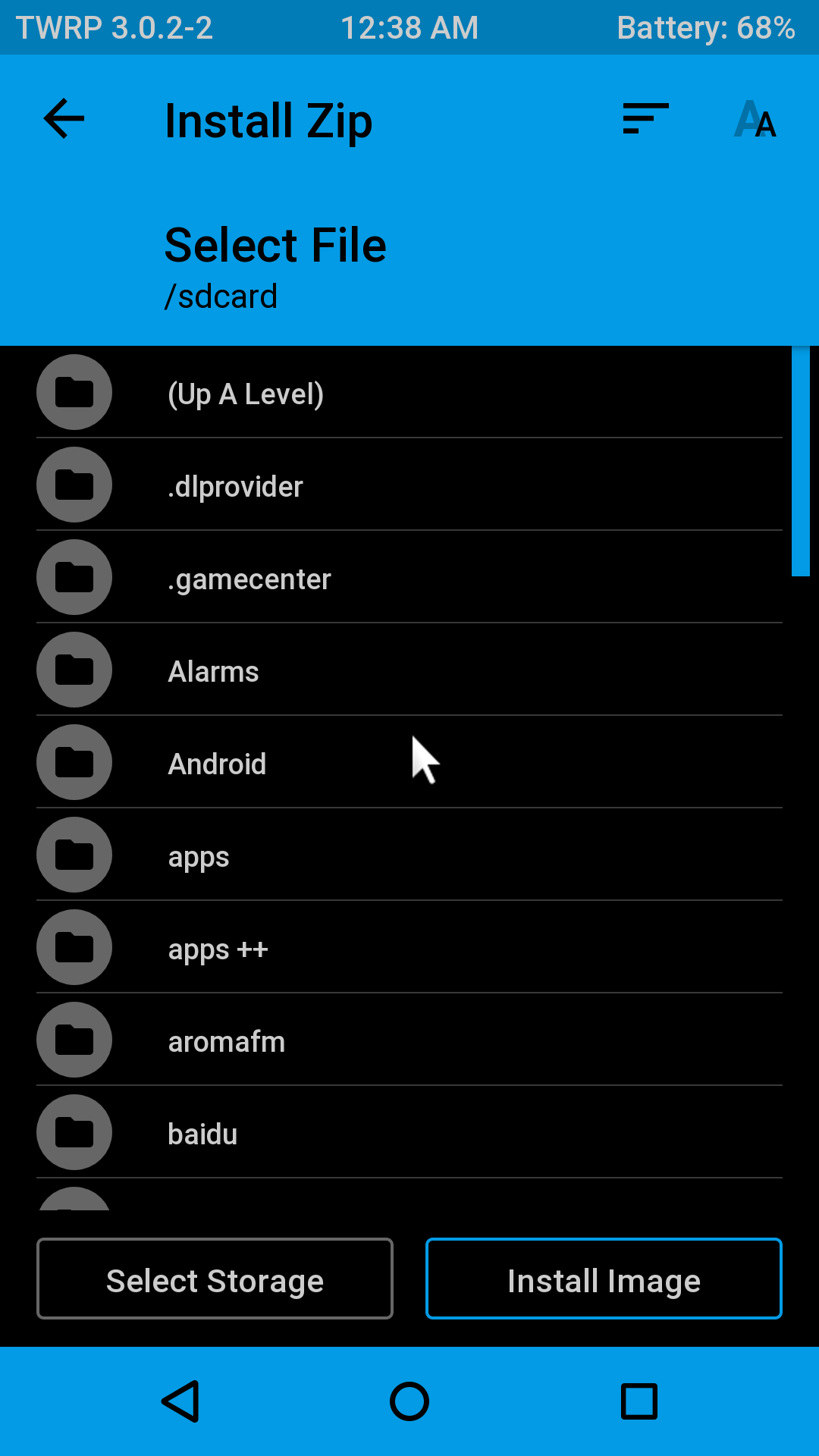This screenshot has height=1456, width=819.
Task: Tap the Select Storage button
Action: pos(215,1279)
